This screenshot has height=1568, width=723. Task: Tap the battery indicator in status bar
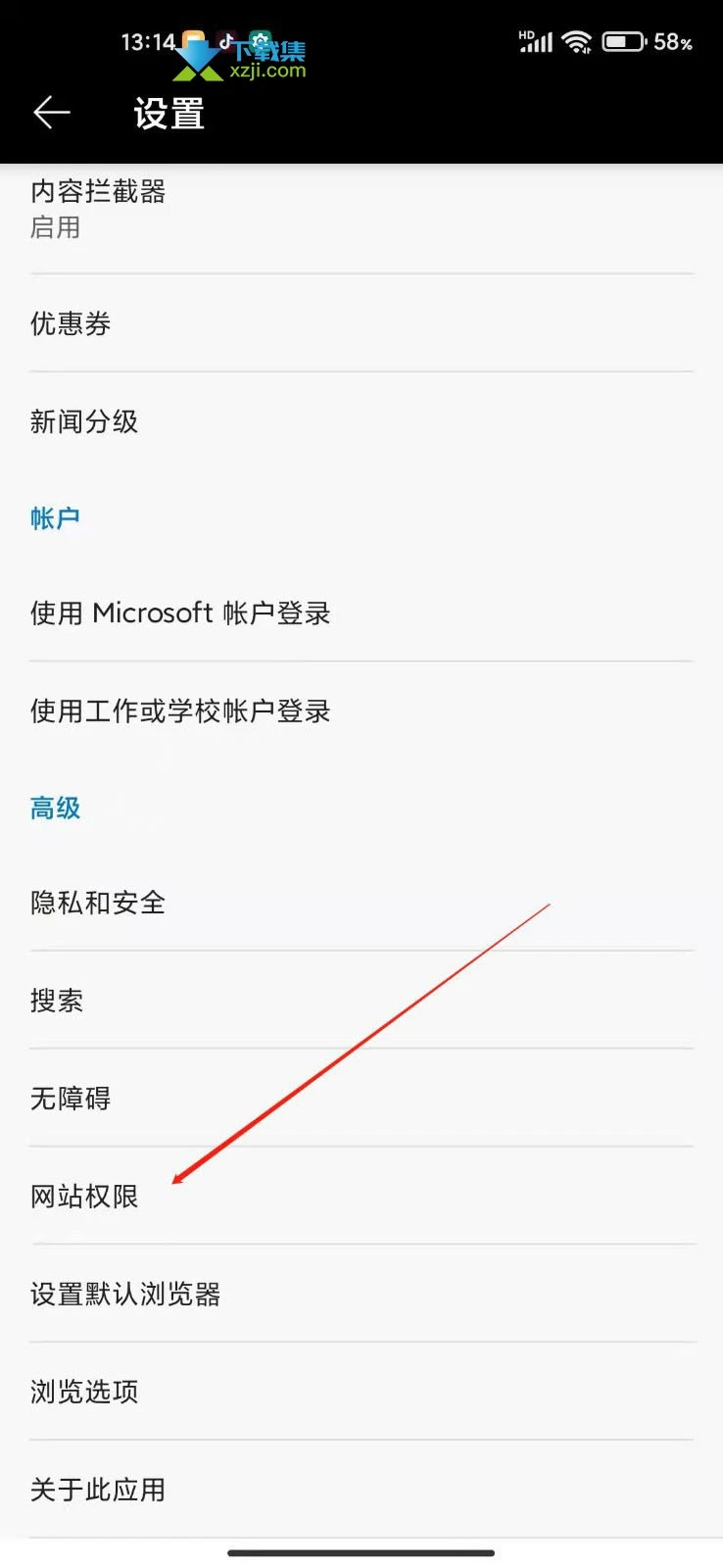pyautogui.click(x=624, y=41)
